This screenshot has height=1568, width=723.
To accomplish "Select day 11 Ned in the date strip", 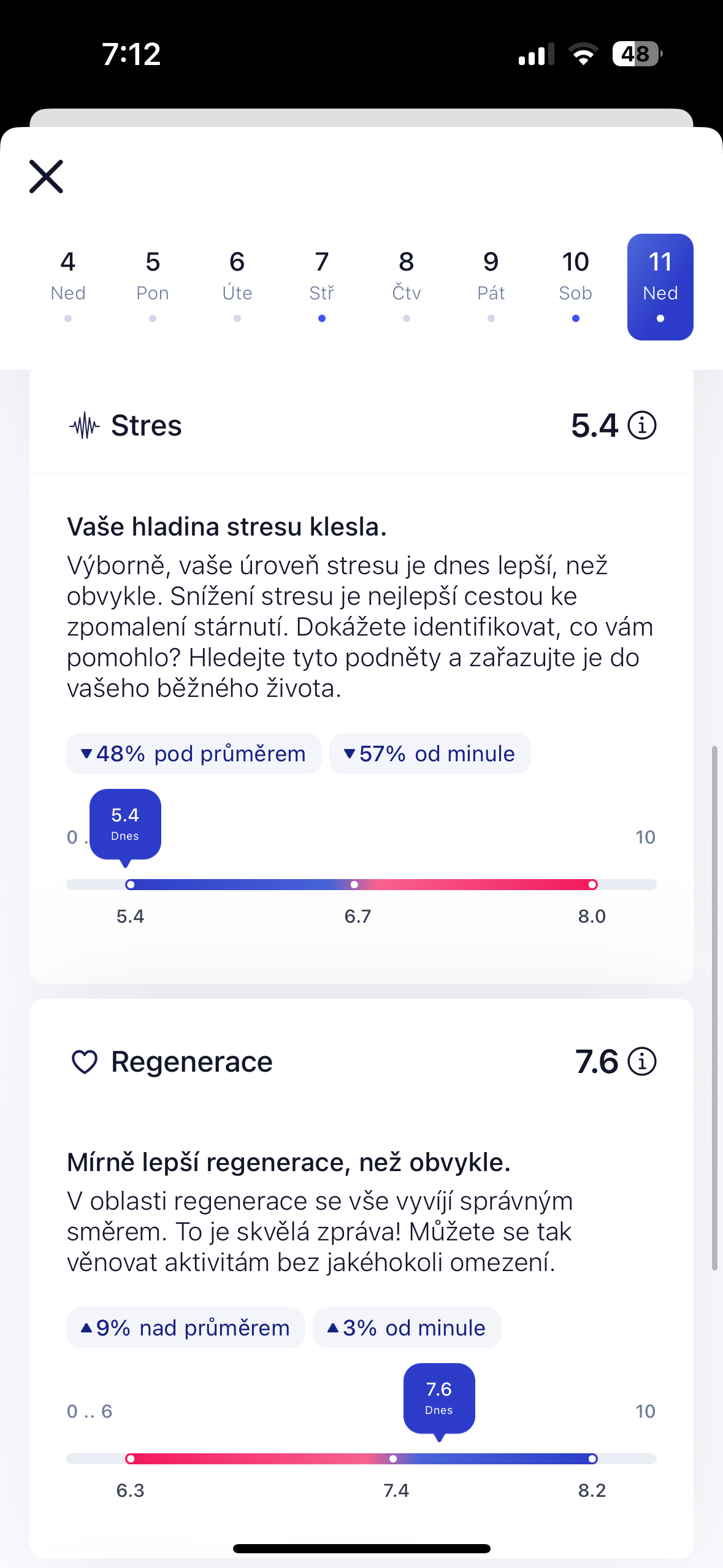I will pyautogui.click(x=660, y=285).
